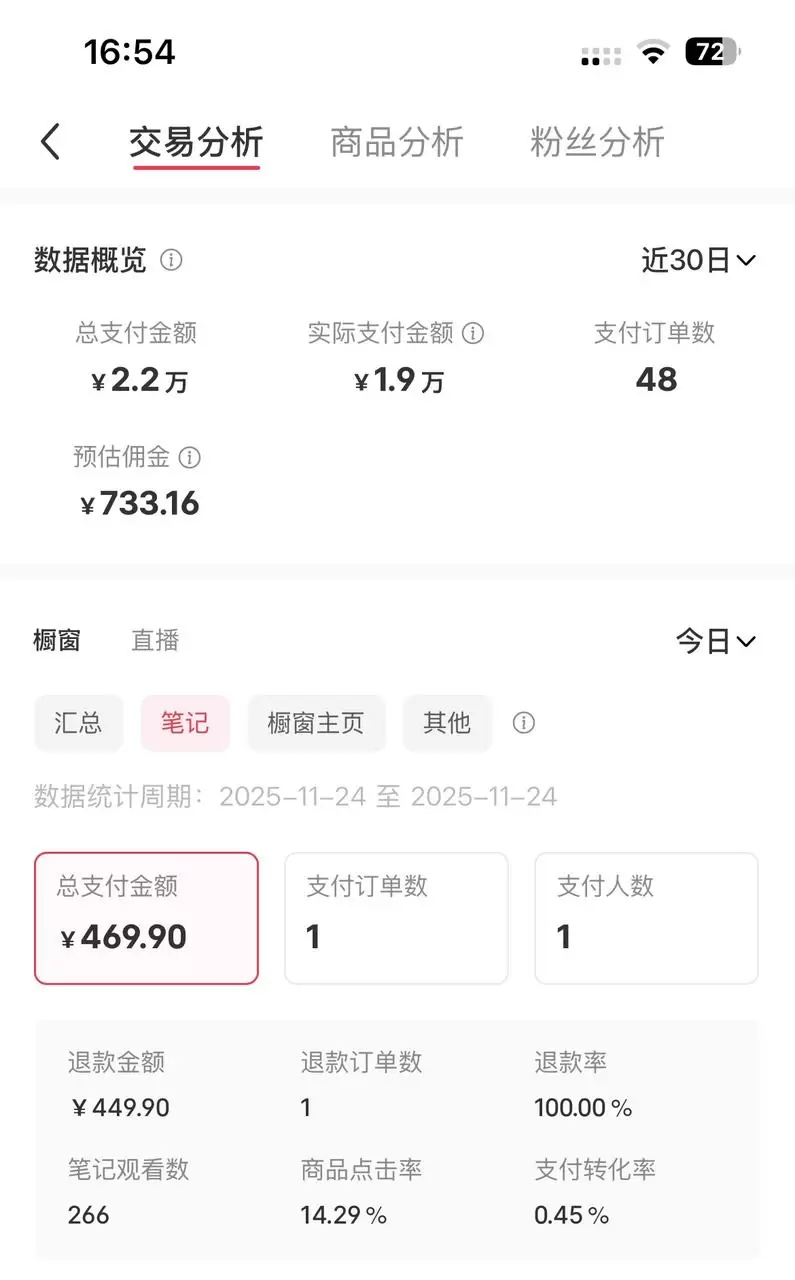Select the 橱窗主页 filter chip
The image size is (795, 1280).
pos(316,722)
